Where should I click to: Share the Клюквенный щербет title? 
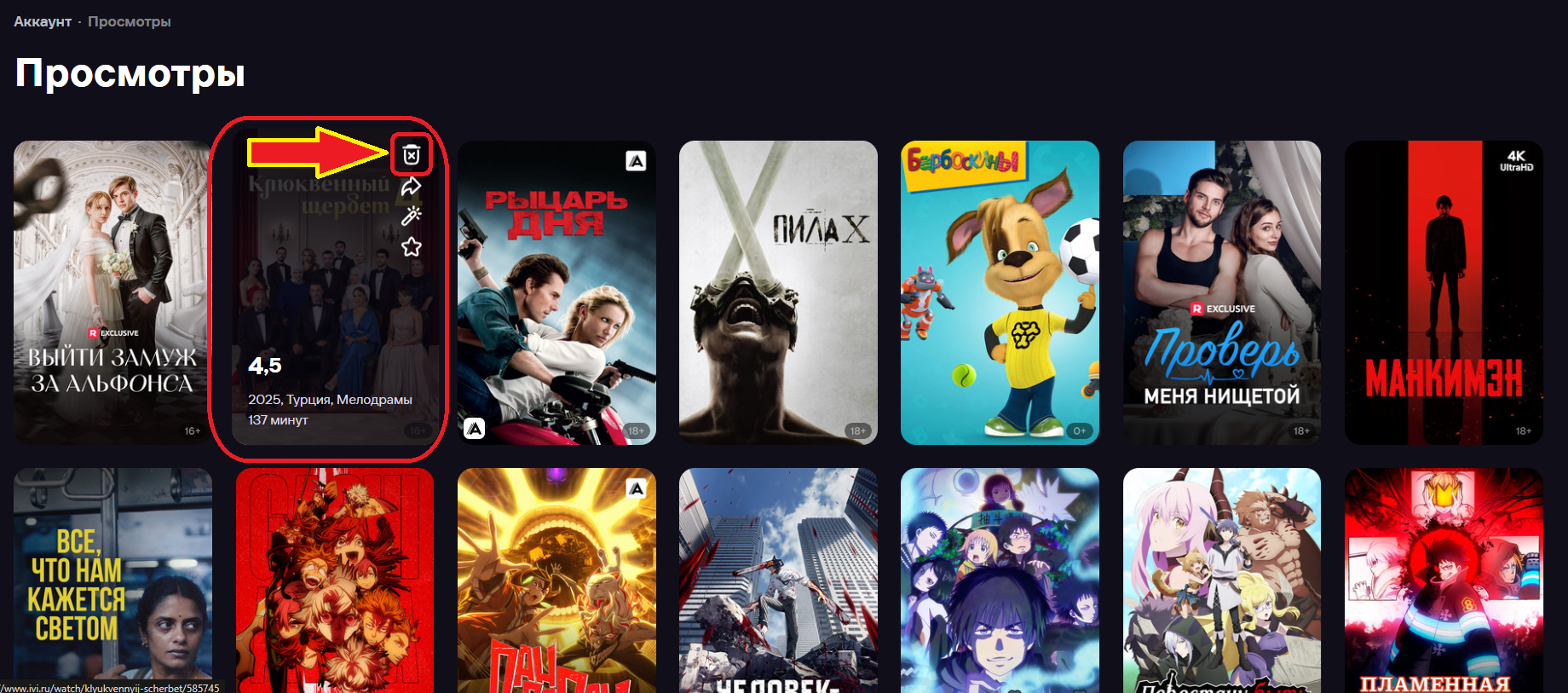[412, 186]
